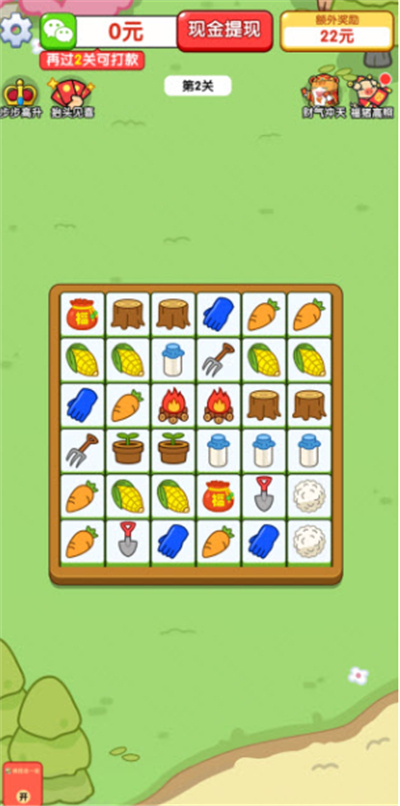Tap the pitchfork tile next to the milk bottle
Screen dimensions: 400x806
click(219, 360)
